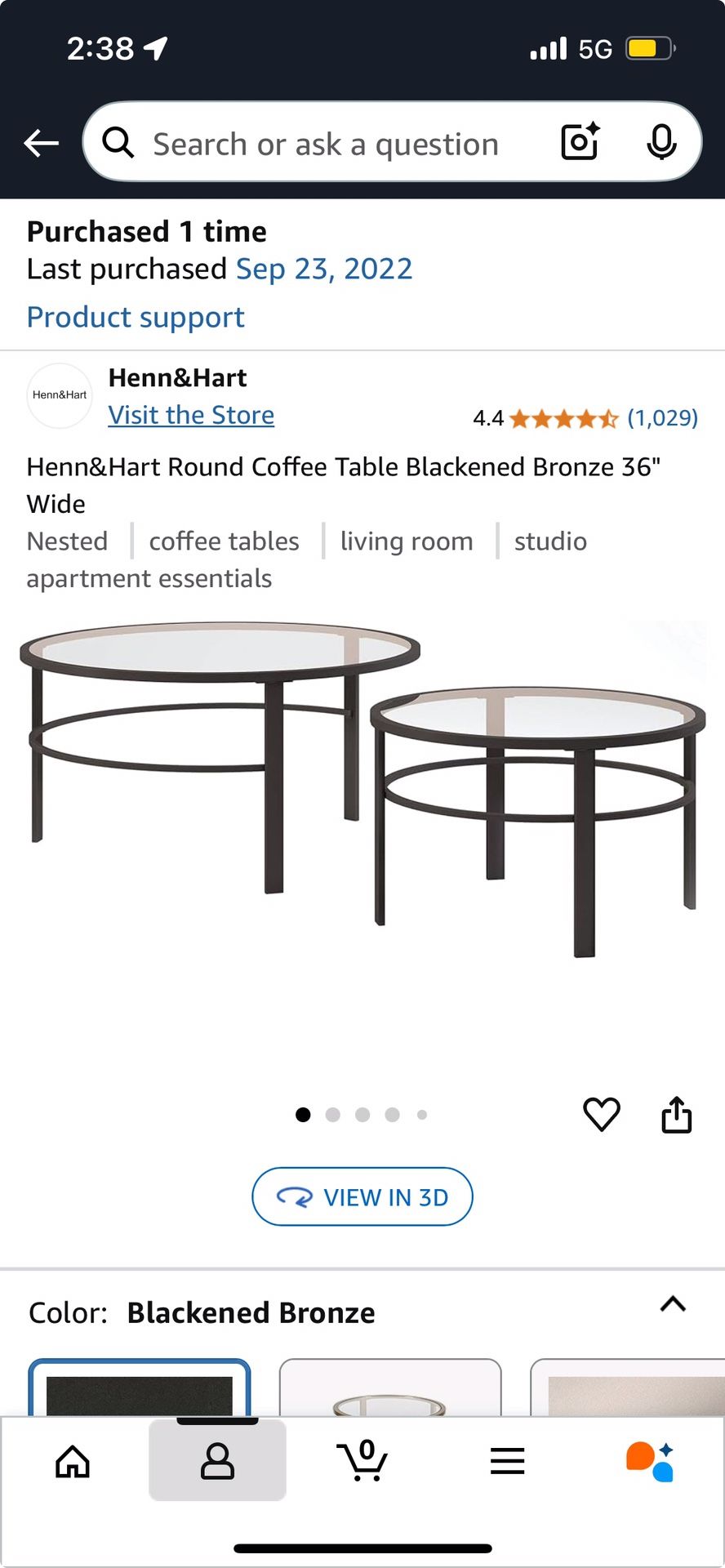Open Amazon Lens camera search

[579, 142]
